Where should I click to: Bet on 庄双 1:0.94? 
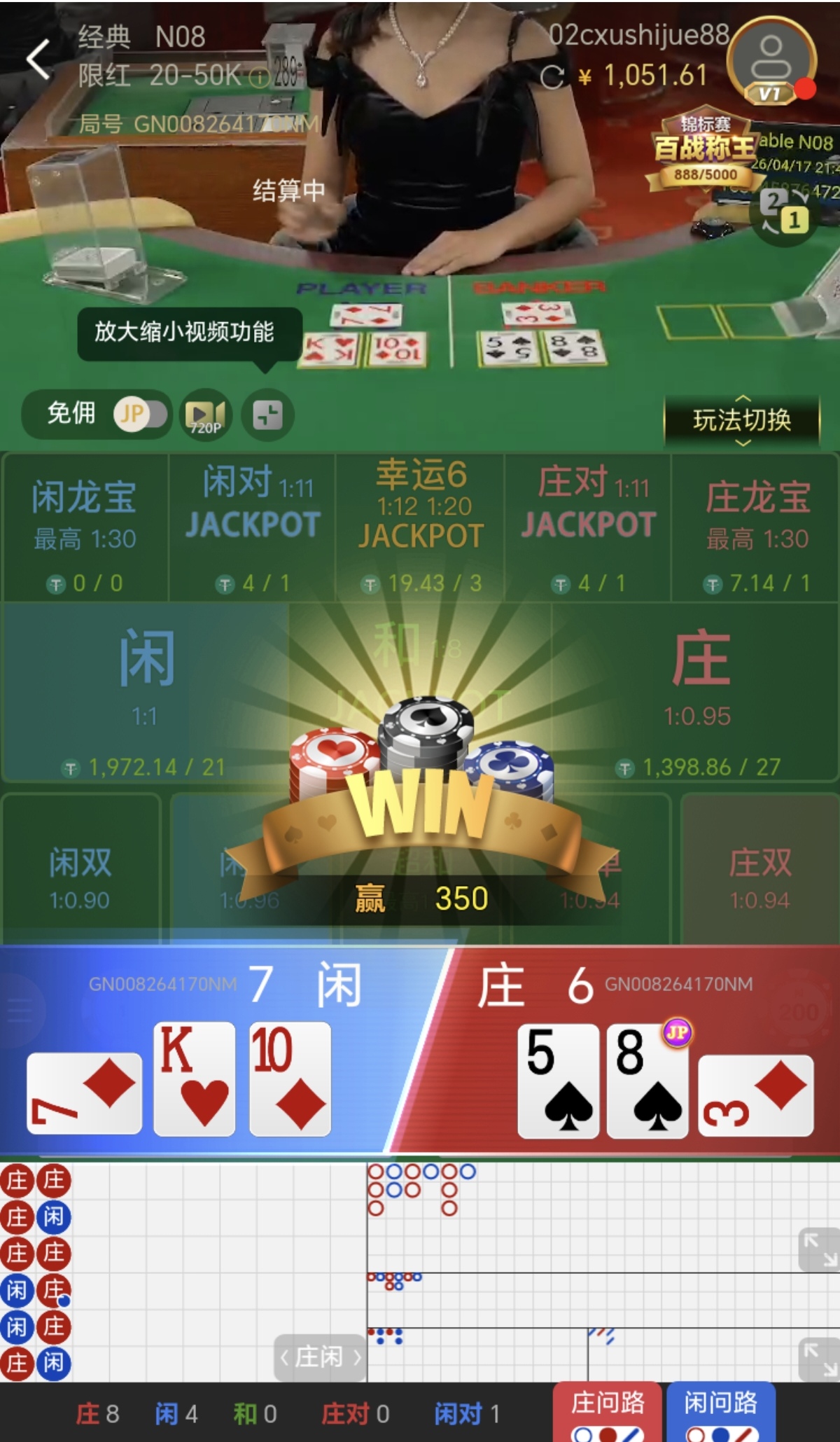click(759, 875)
